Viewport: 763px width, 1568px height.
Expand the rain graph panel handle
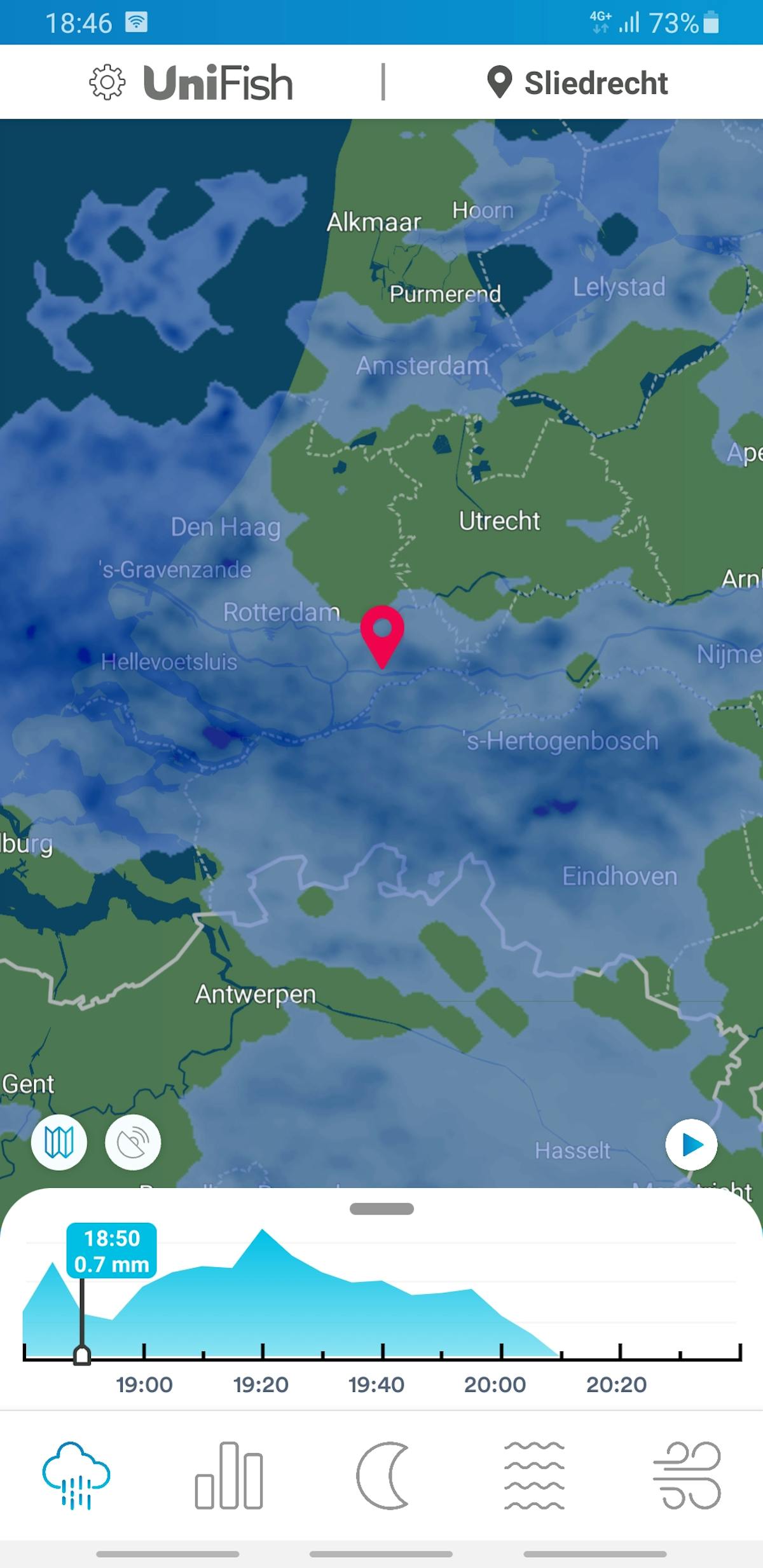pos(381,1209)
